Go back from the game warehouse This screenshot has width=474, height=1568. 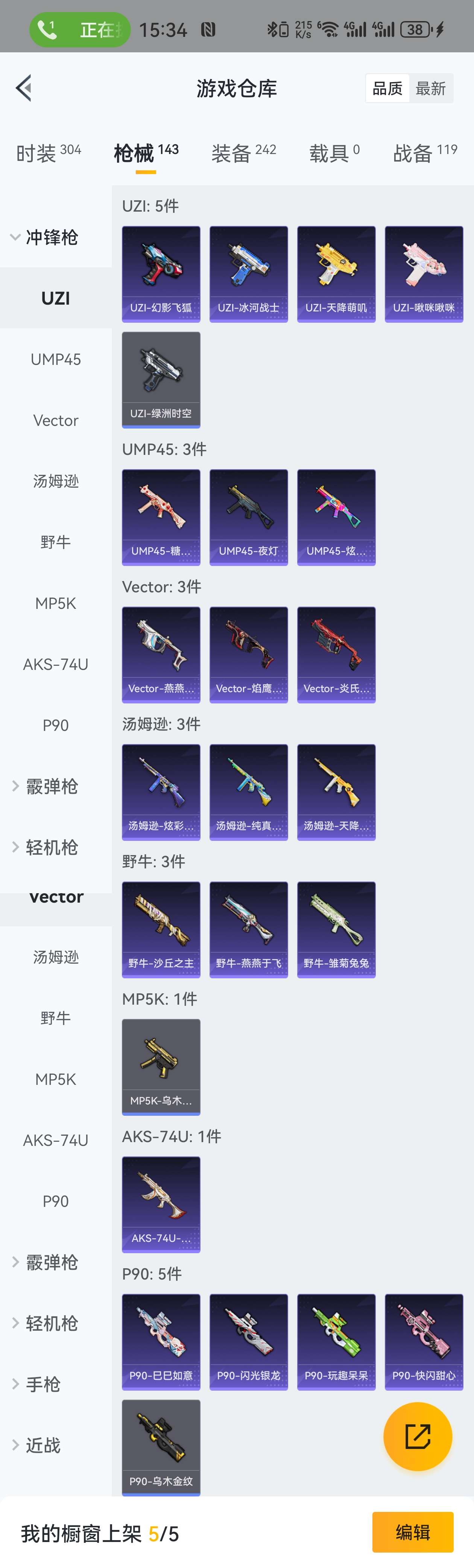(24, 88)
